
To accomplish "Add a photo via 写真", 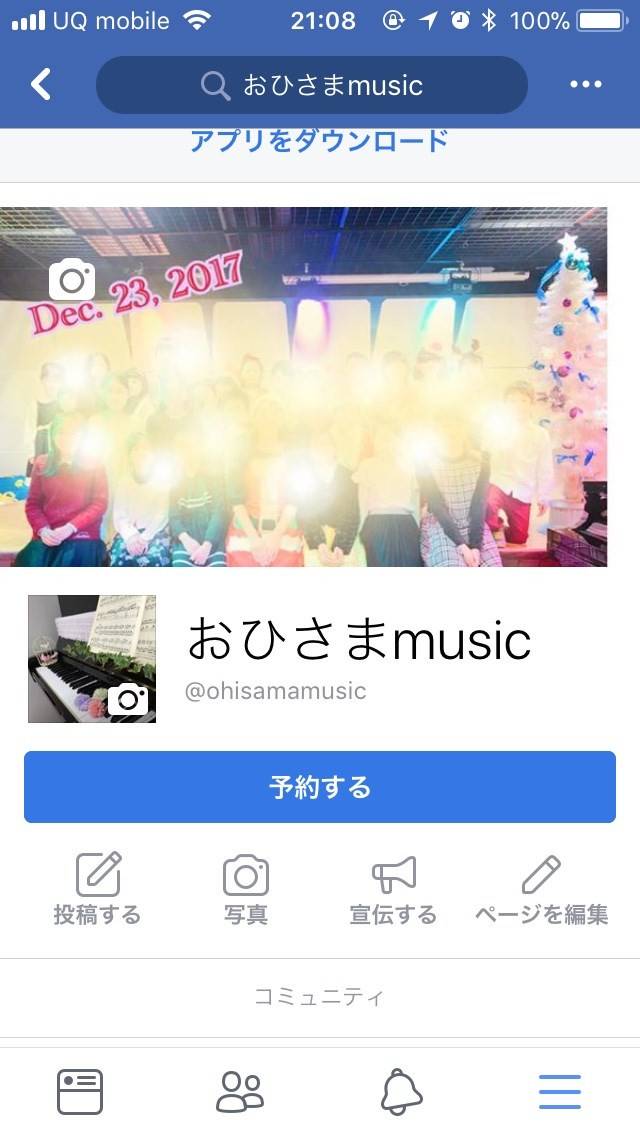I will tap(246, 889).
